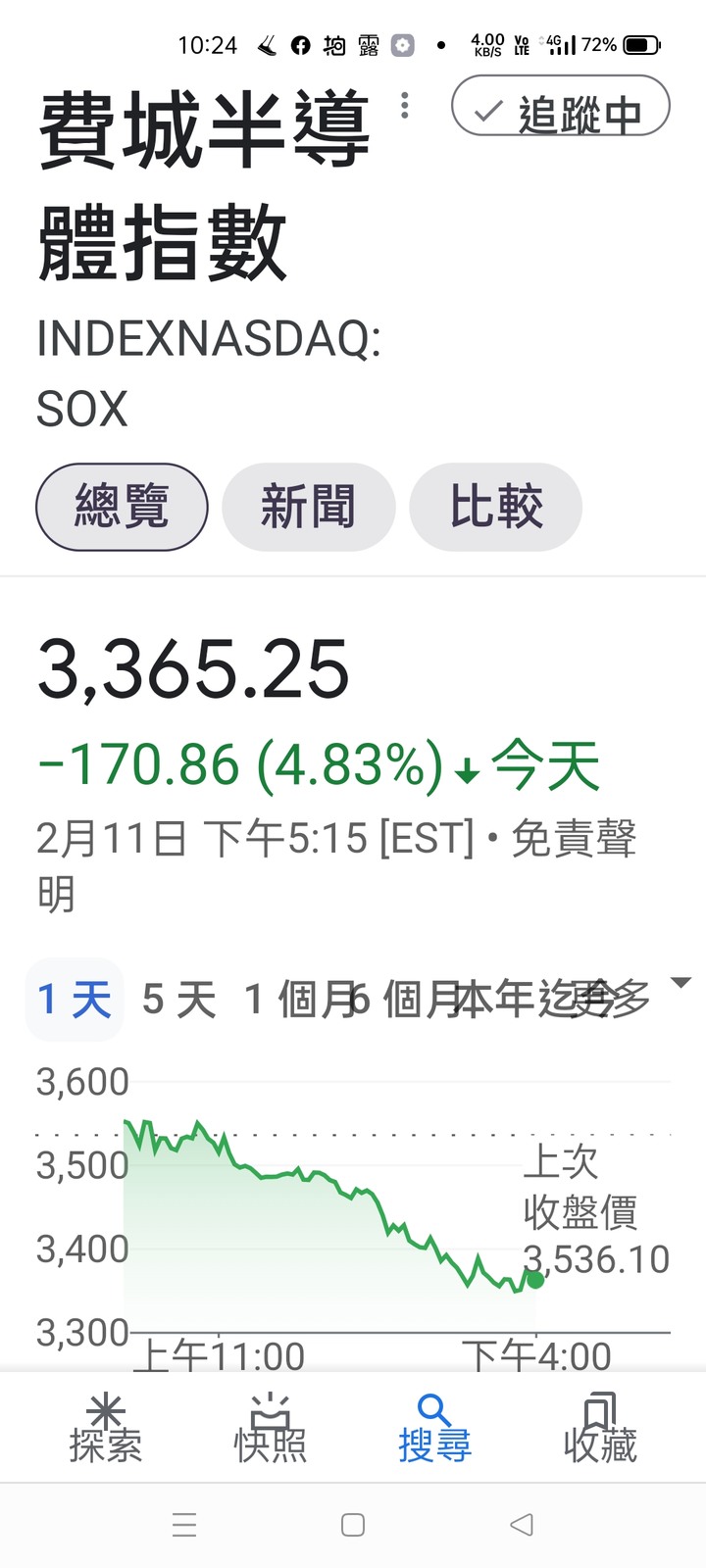Image resolution: width=706 pixels, height=1568 pixels.
Task: Switch to the 搜尋 tab
Action: point(435,1429)
